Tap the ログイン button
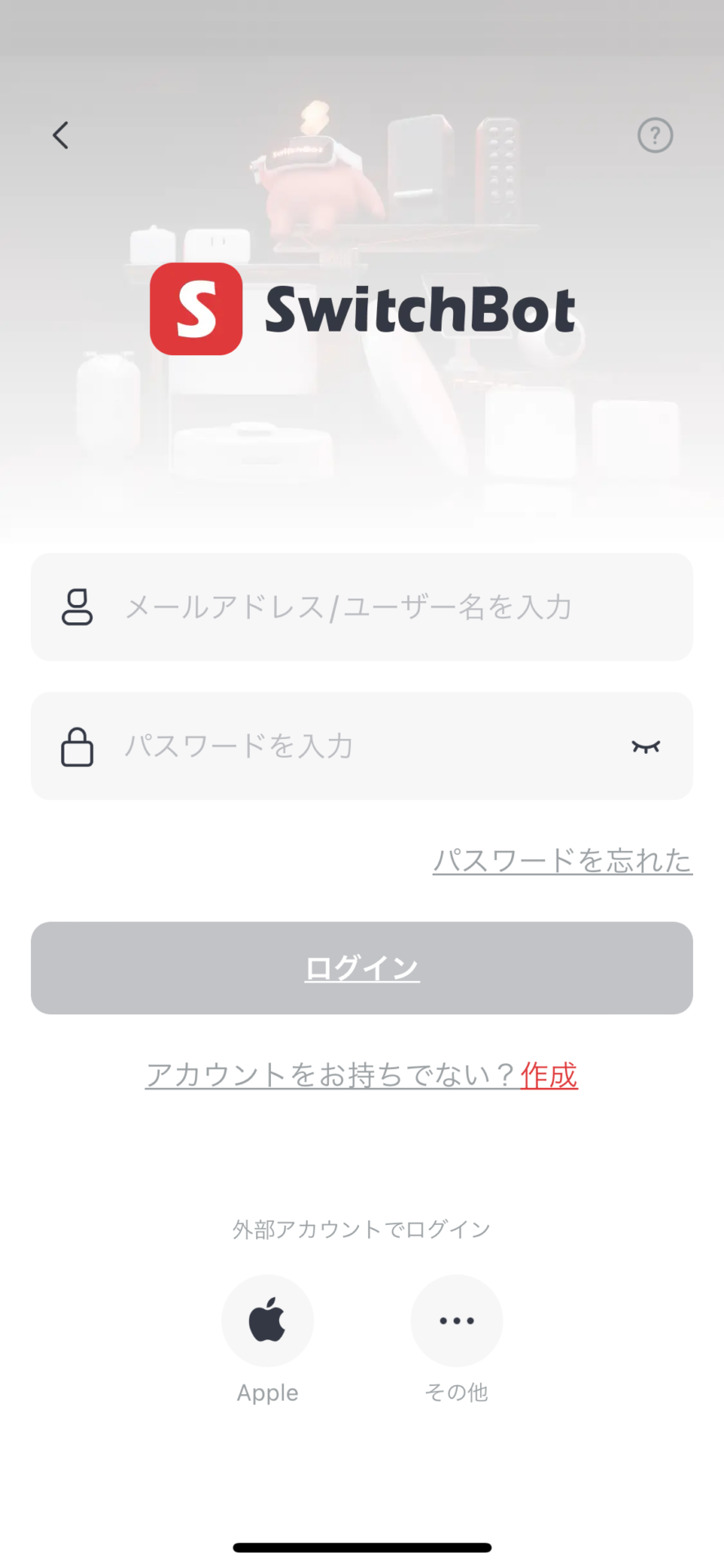724x1568 pixels. 362,968
